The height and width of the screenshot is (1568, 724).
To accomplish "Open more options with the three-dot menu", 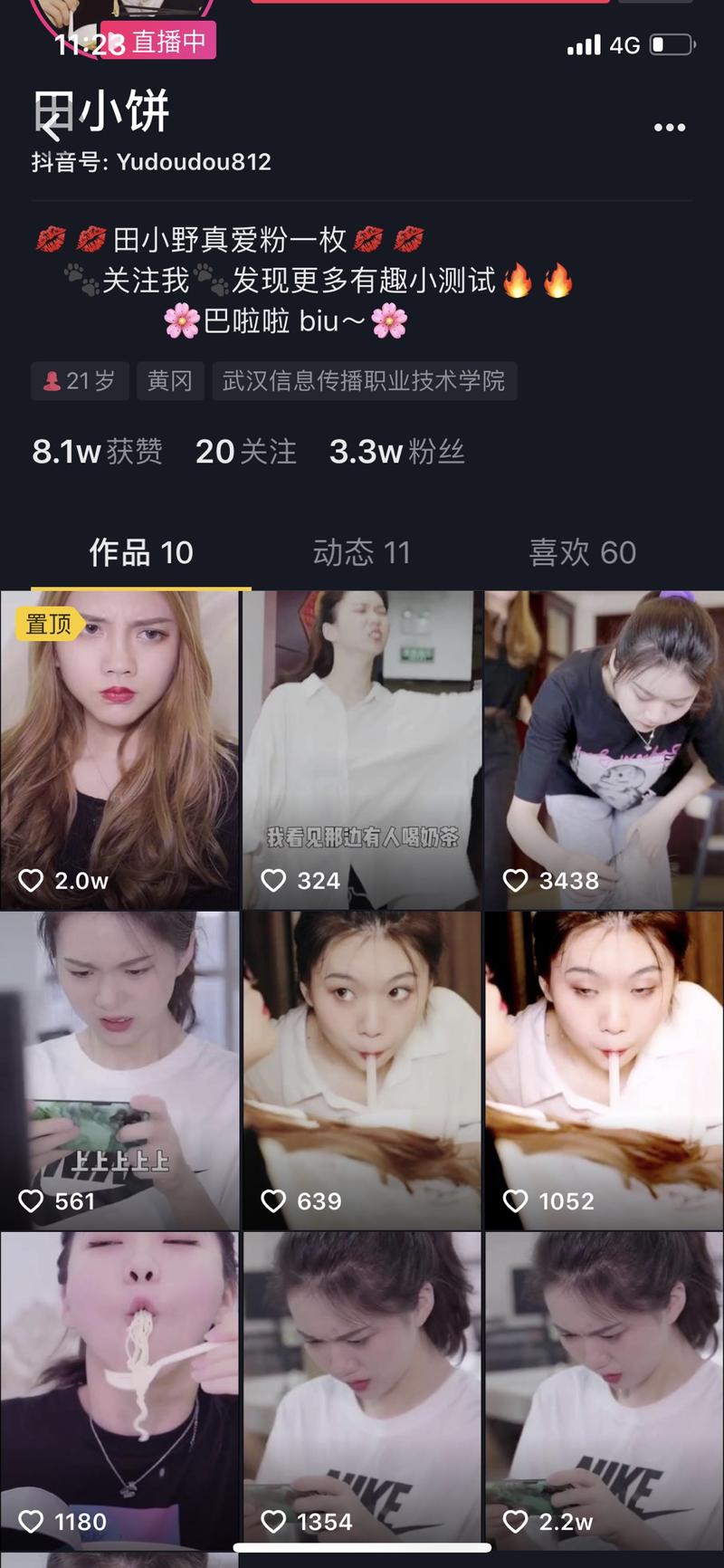I will (670, 127).
